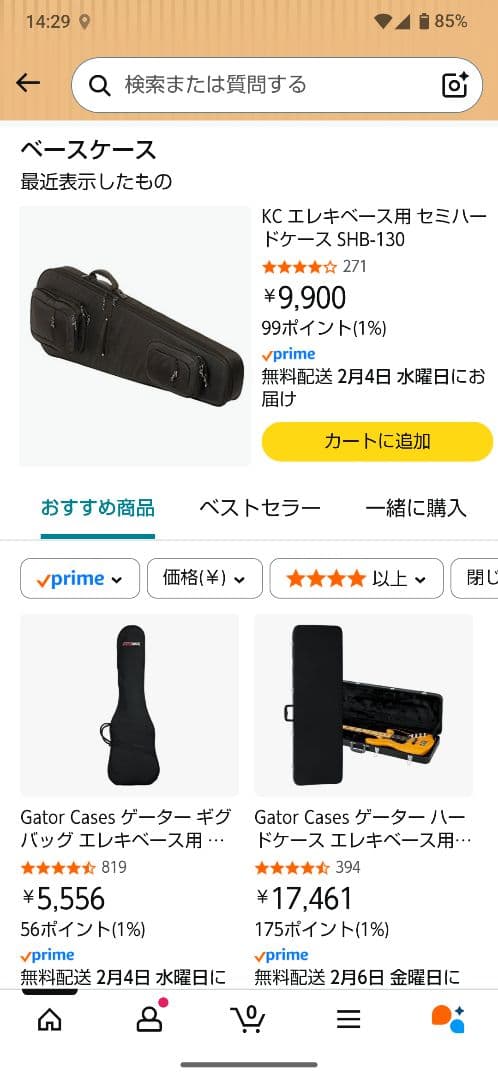Go to the home tab in bottom bar
The image size is (498, 1080).
(x=49, y=1020)
